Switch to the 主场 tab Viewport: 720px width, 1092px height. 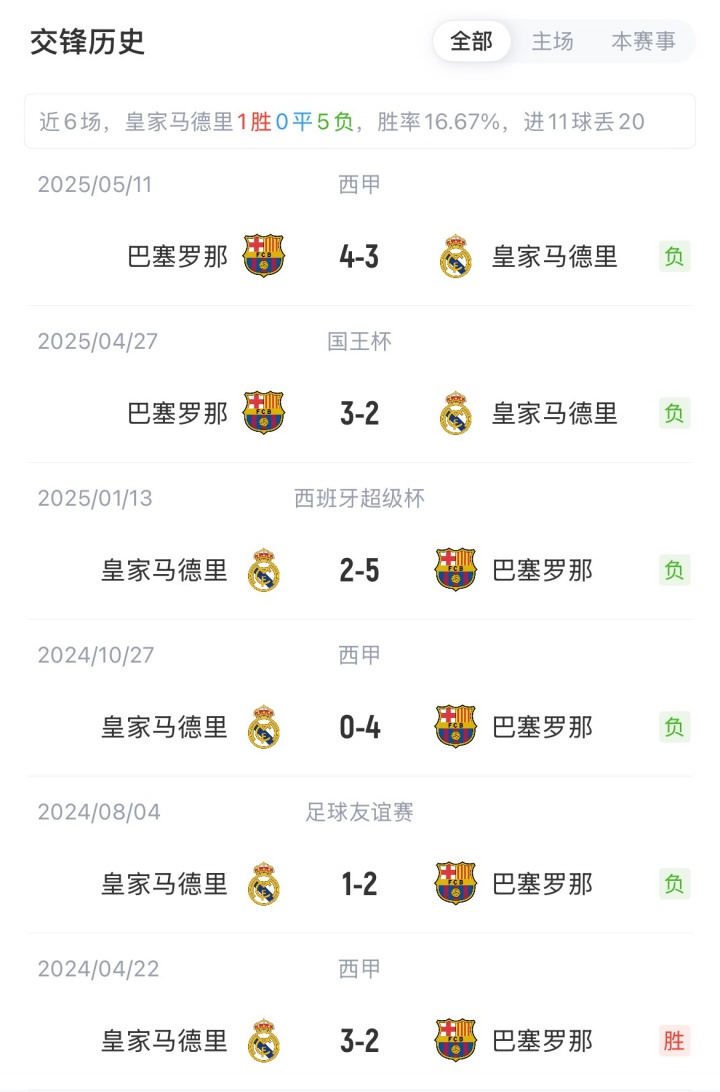click(552, 42)
